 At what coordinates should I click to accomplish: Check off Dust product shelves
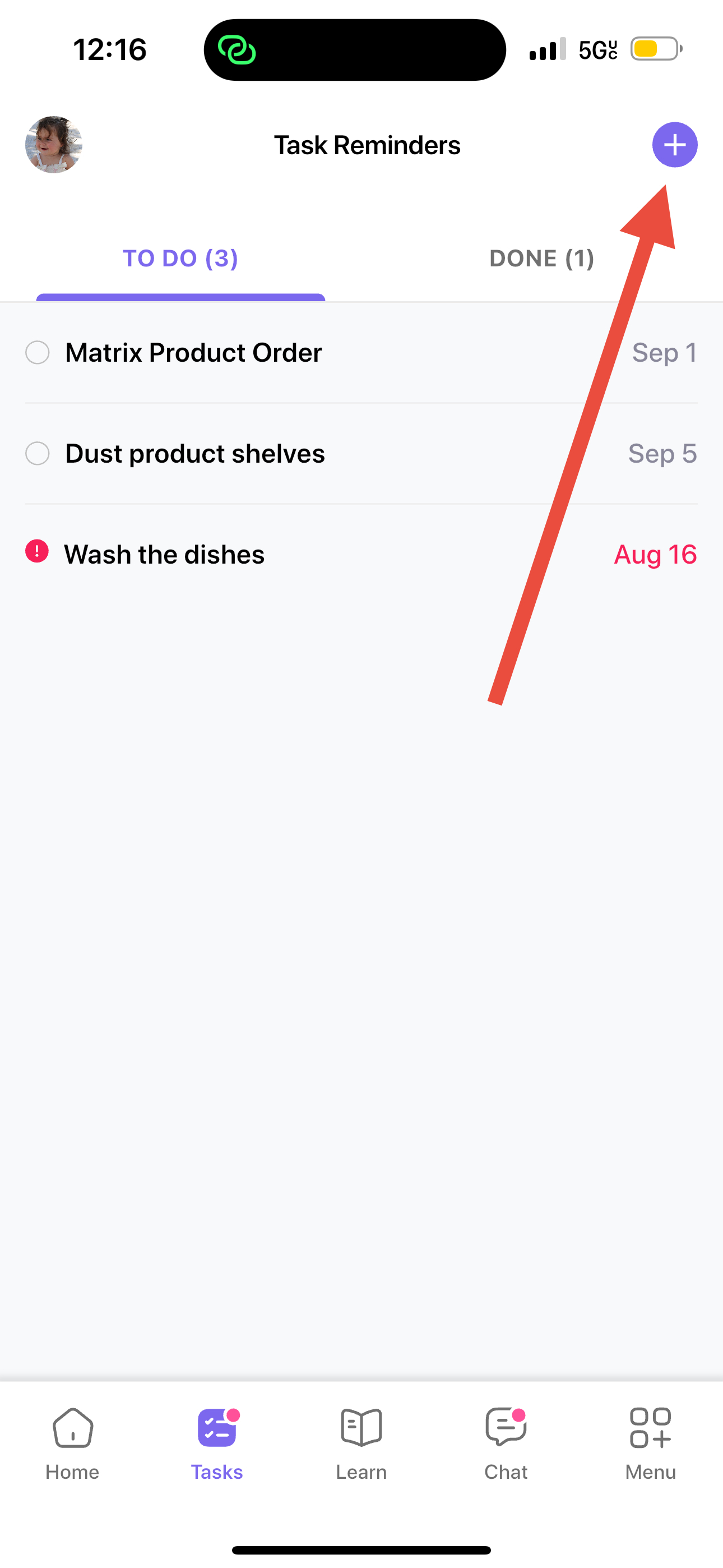click(37, 454)
